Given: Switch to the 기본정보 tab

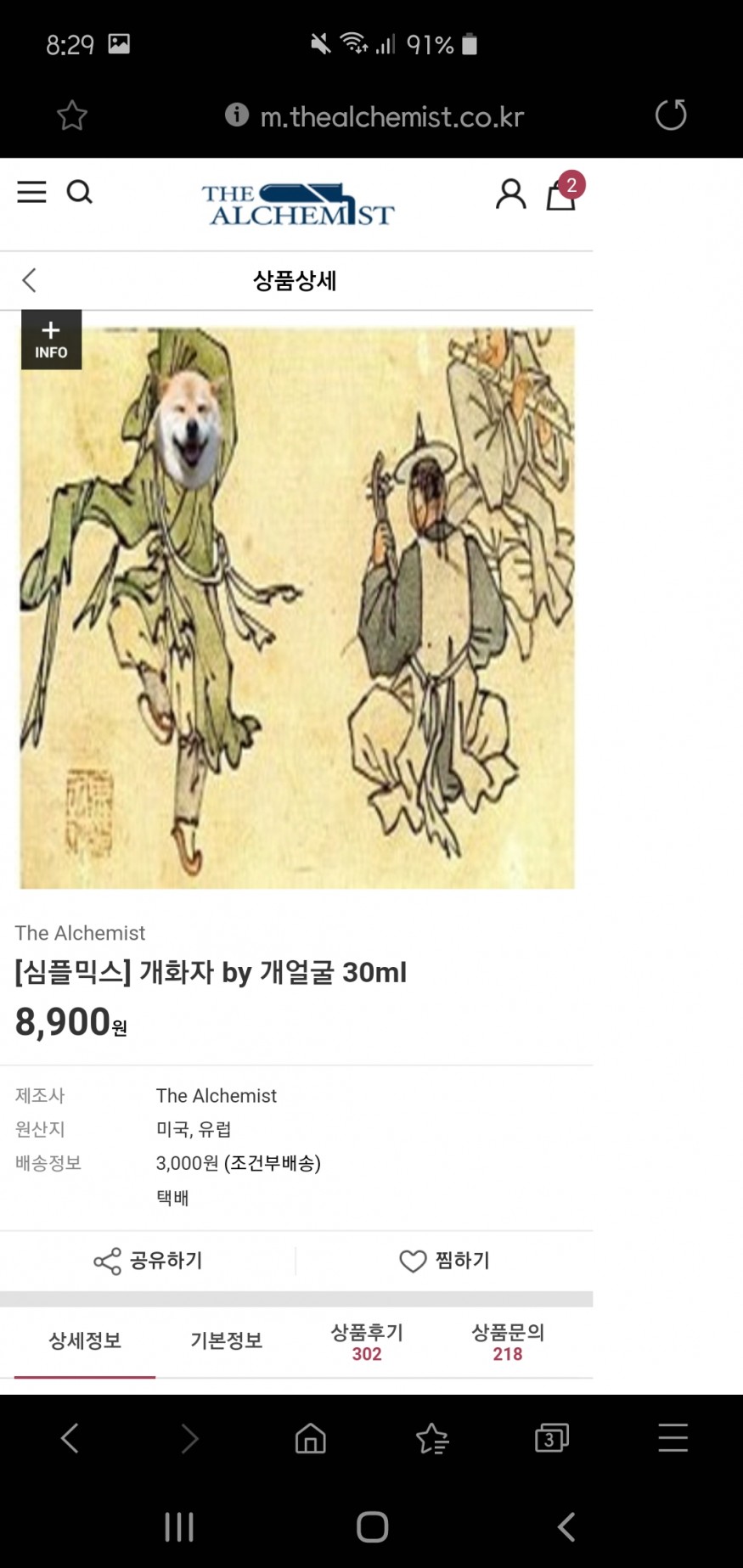Looking at the screenshot, I should 226,1340.
